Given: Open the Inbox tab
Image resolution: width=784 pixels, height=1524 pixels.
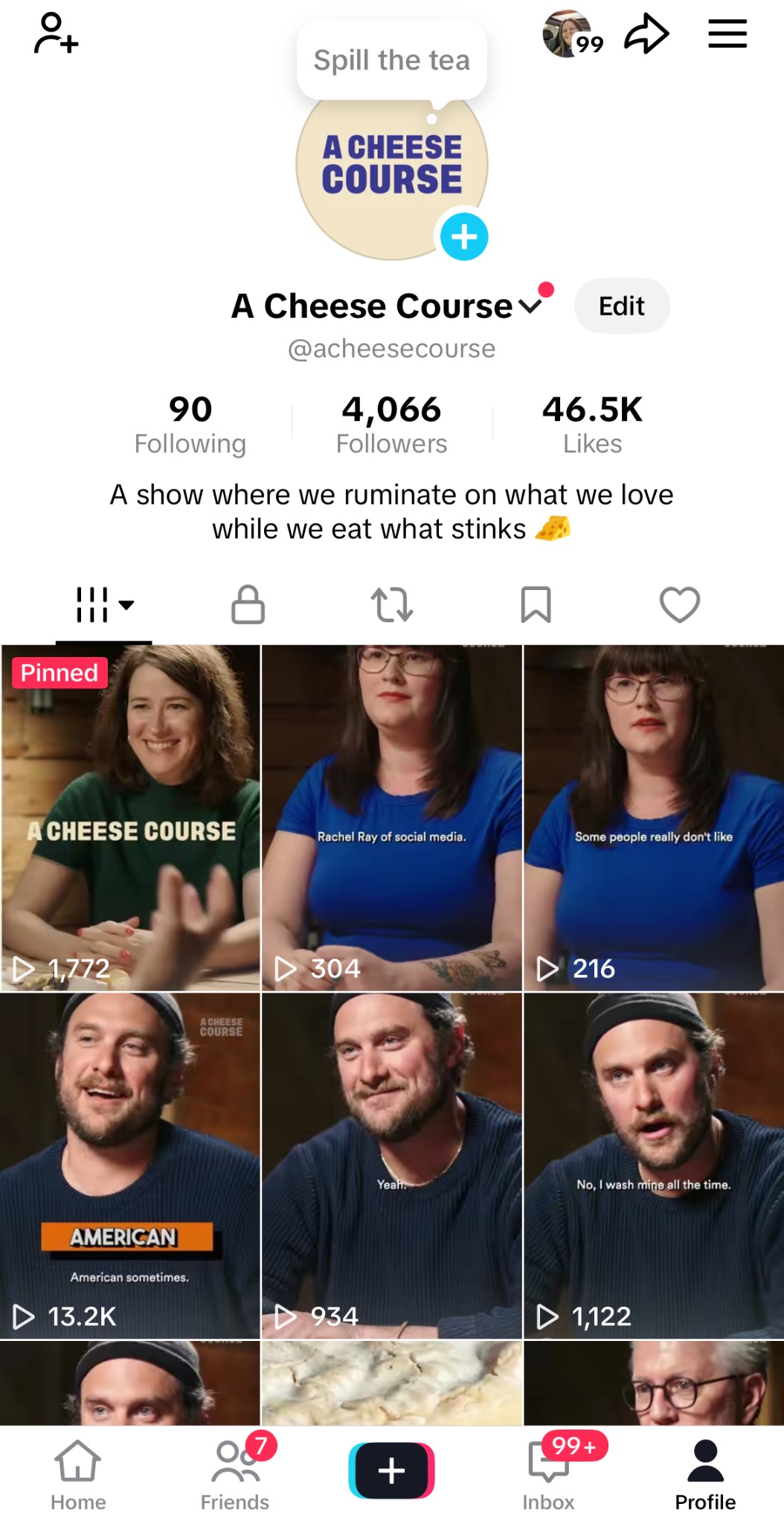Looking at the screenshot, I should click(548, 1475).
